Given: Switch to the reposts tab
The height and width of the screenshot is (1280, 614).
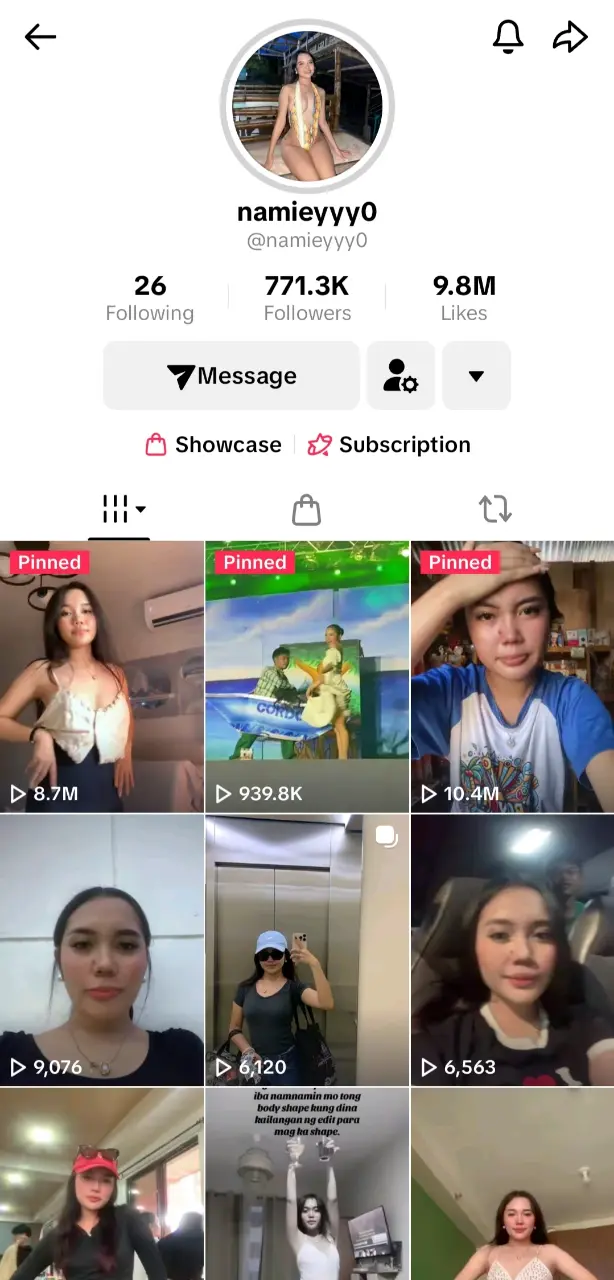Looking at the screenshot, I should pyautogui.click(x=495, y=510).
